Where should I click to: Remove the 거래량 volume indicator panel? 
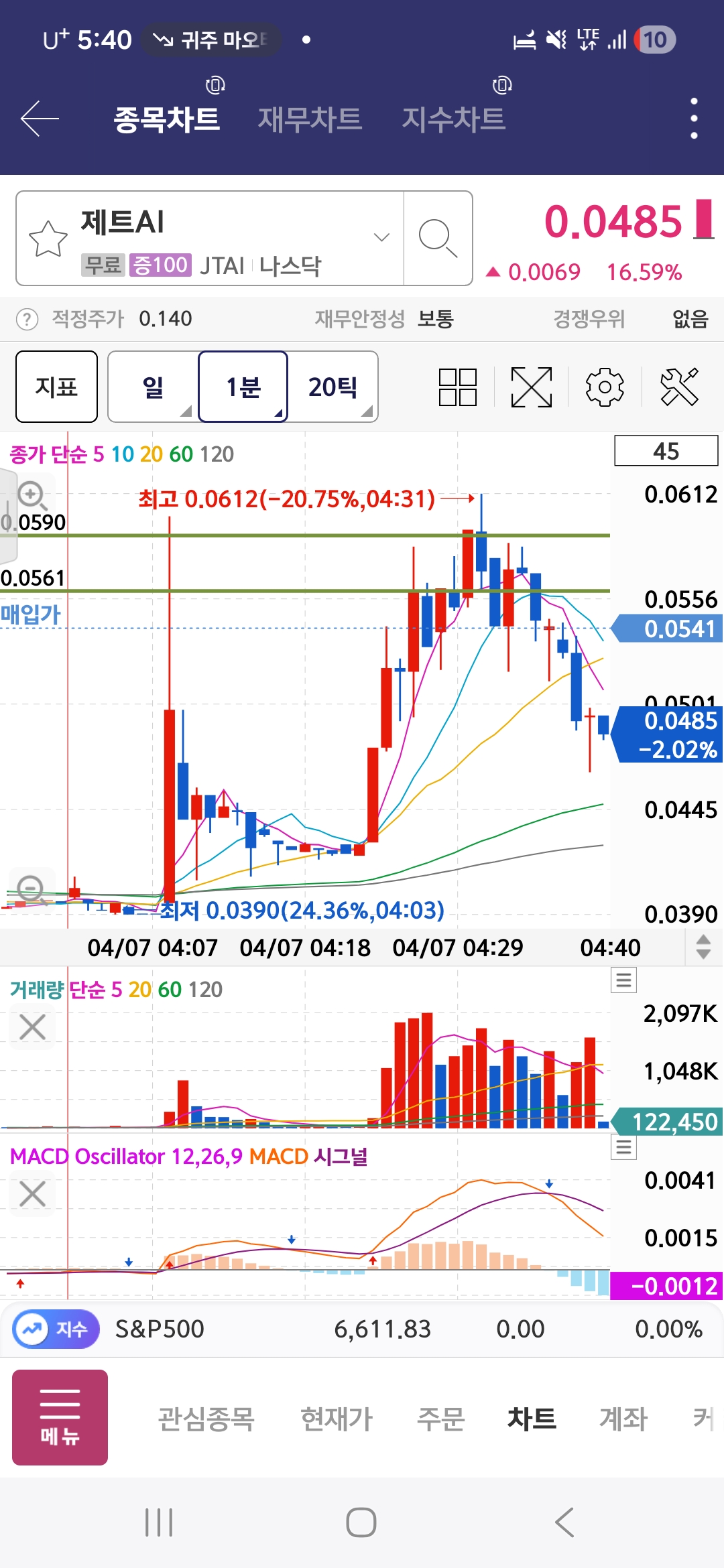point(32,1027)
